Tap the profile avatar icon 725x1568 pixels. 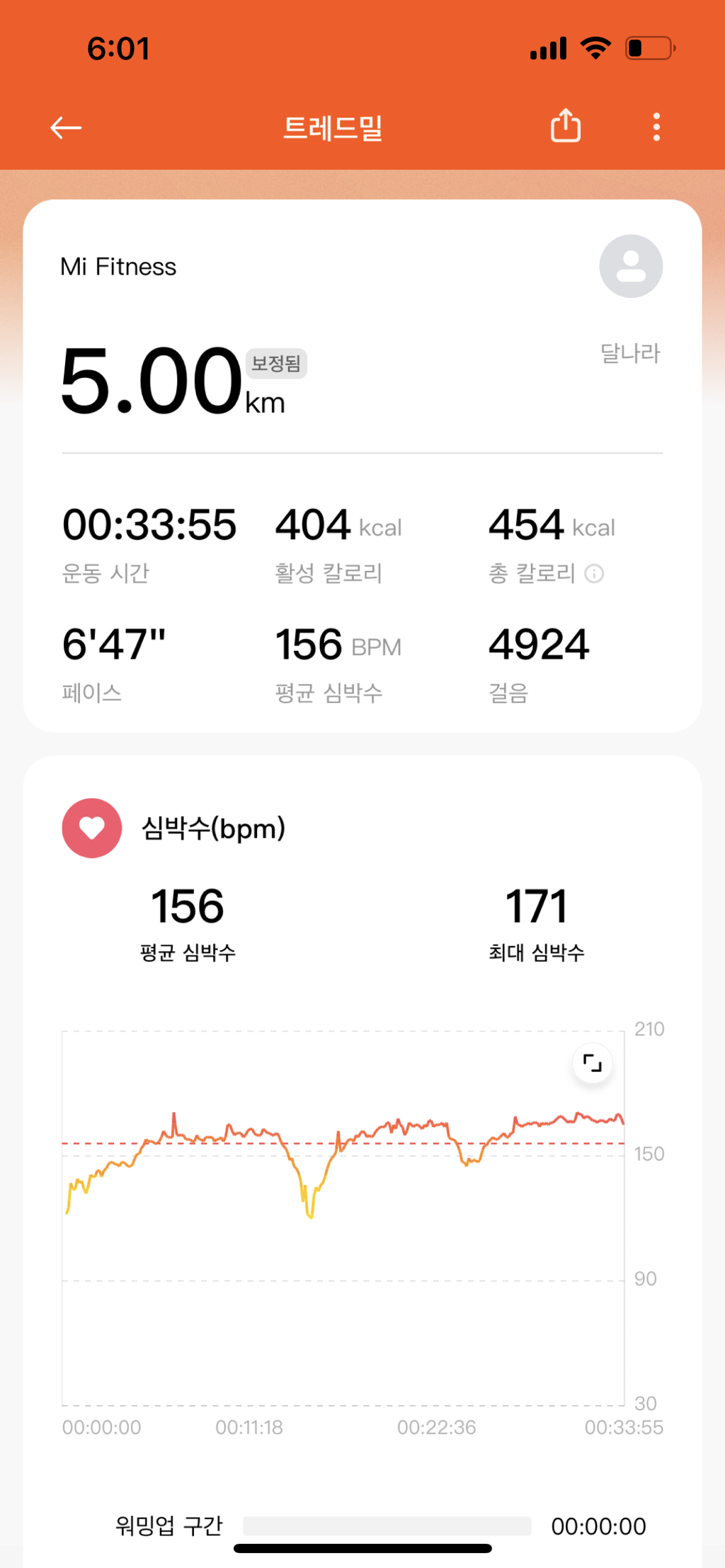[629, 265]
